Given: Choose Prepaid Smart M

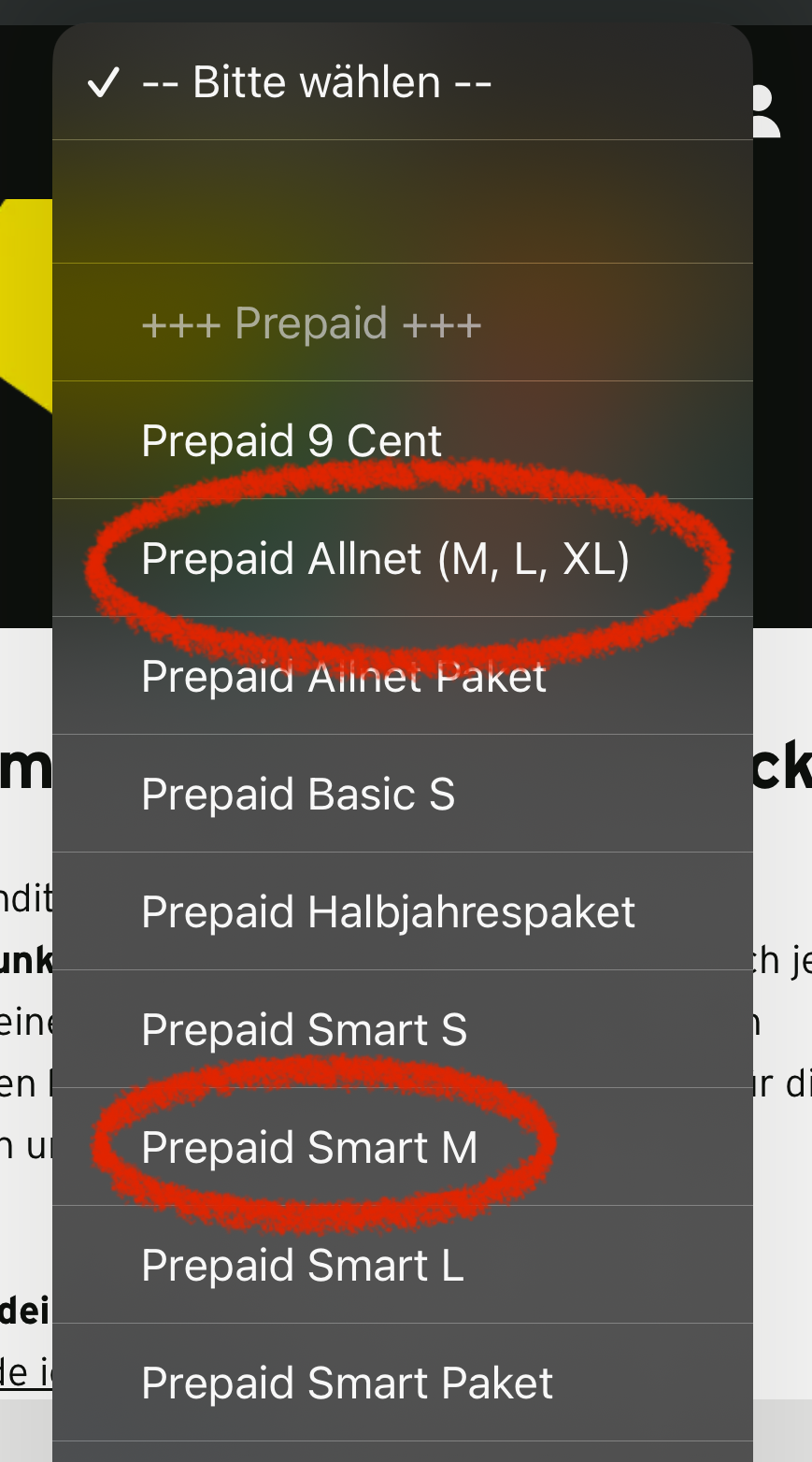Looking at the screenshot, I should pos(309,1147).
